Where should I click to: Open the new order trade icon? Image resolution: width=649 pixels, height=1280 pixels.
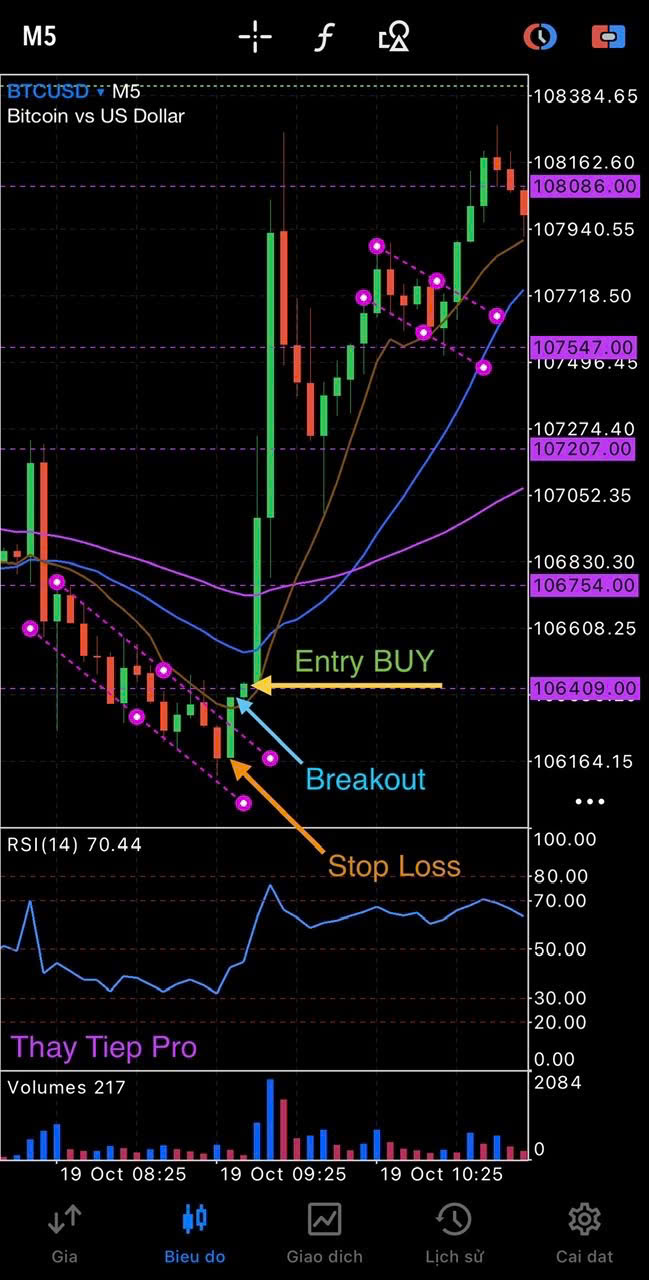pos(608,38)
